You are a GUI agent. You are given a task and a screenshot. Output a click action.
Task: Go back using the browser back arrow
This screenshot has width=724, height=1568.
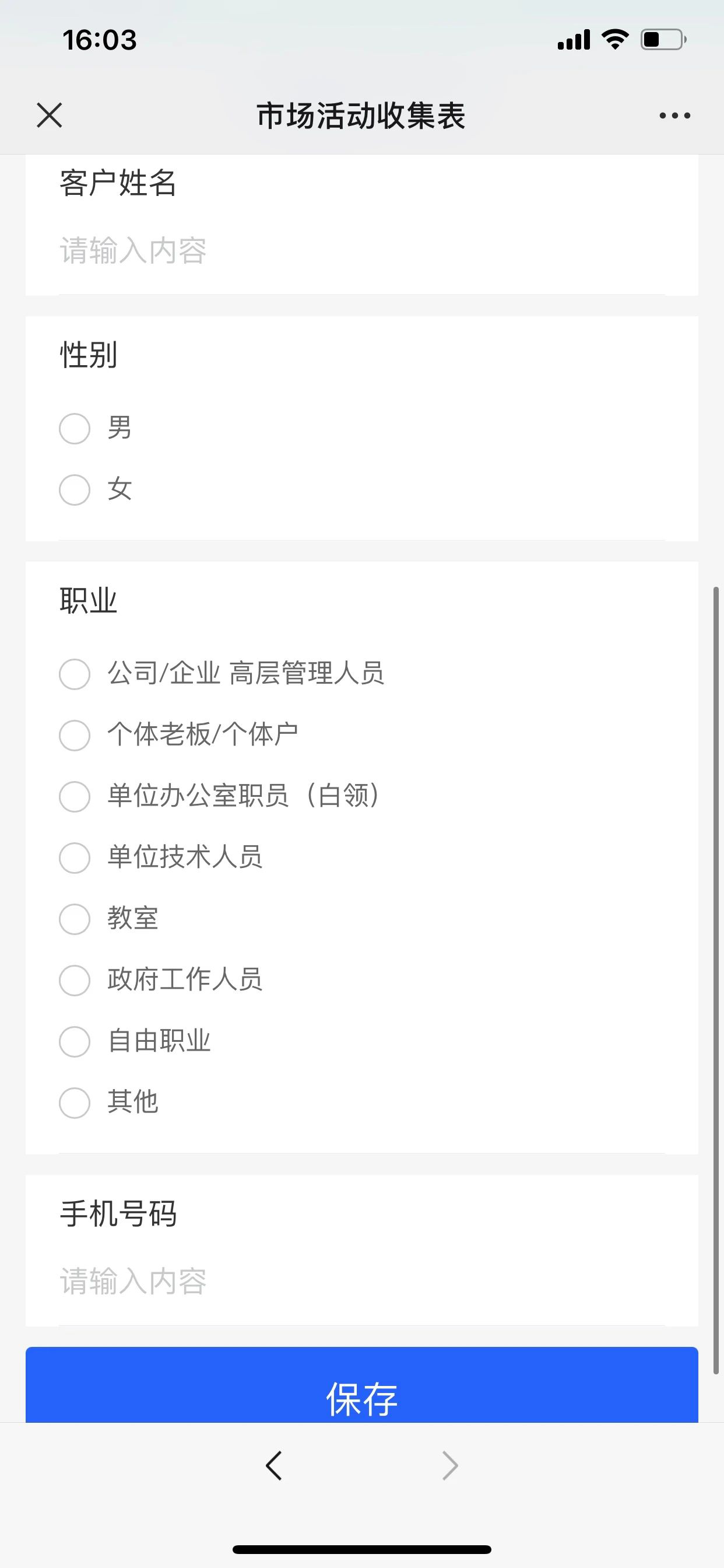pos(274,1465)
